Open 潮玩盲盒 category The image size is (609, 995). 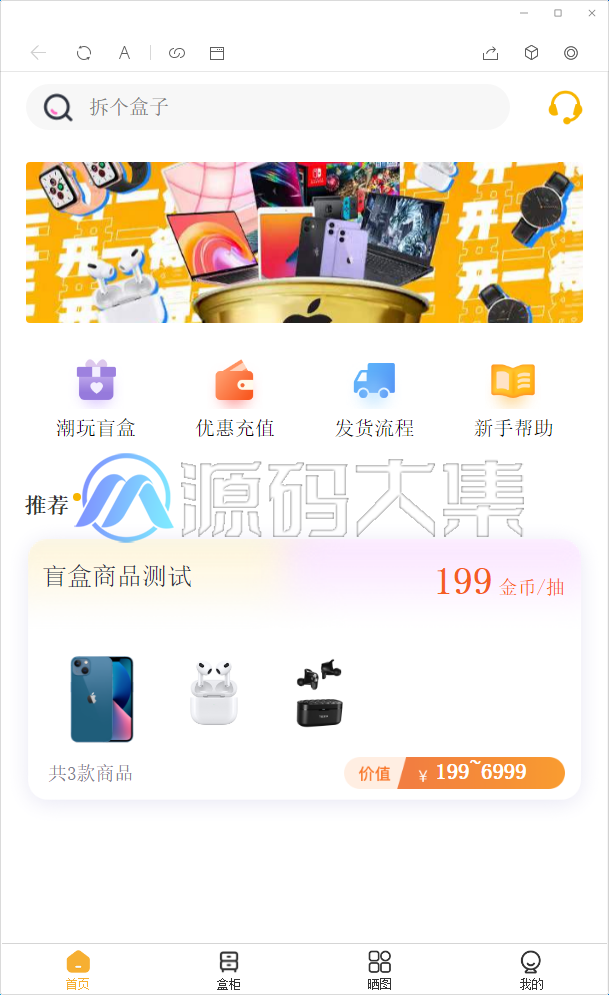point(96,399)
